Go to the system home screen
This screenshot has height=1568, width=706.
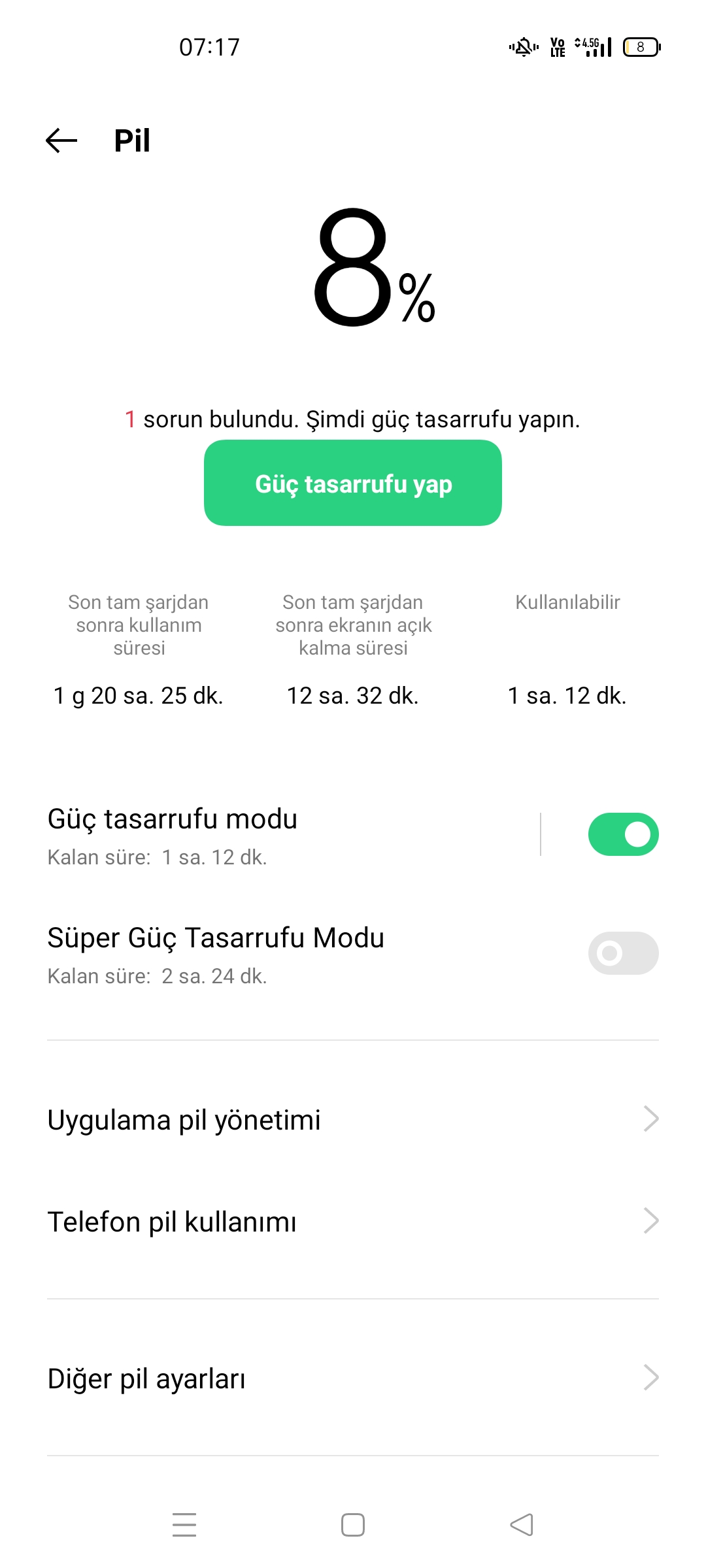[353, 1525]
